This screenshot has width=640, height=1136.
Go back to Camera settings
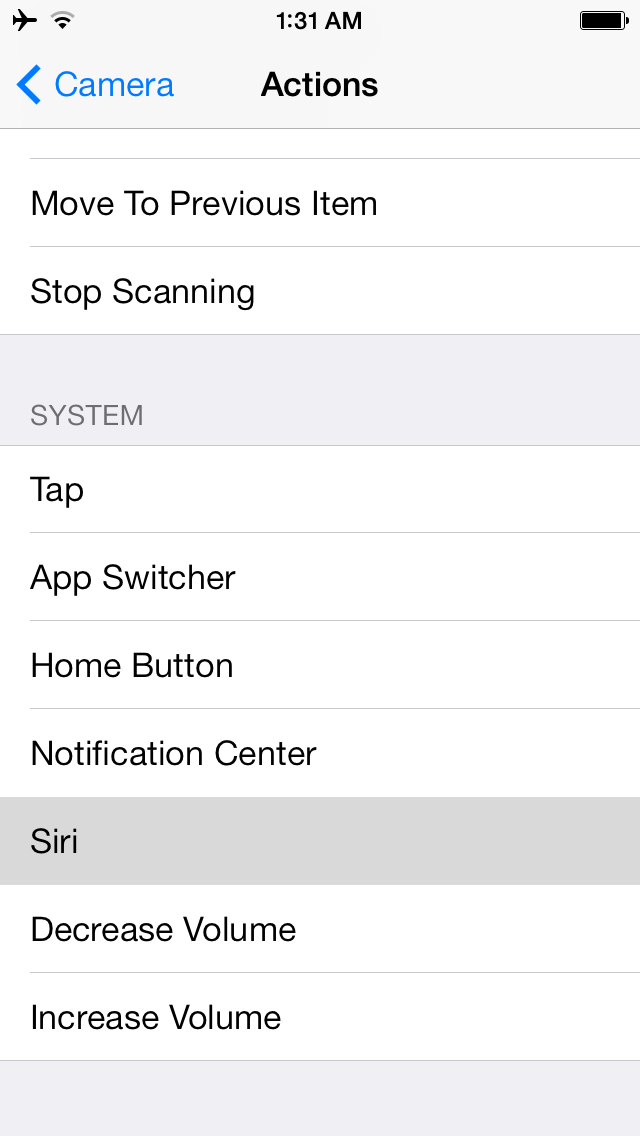point(96,85)
